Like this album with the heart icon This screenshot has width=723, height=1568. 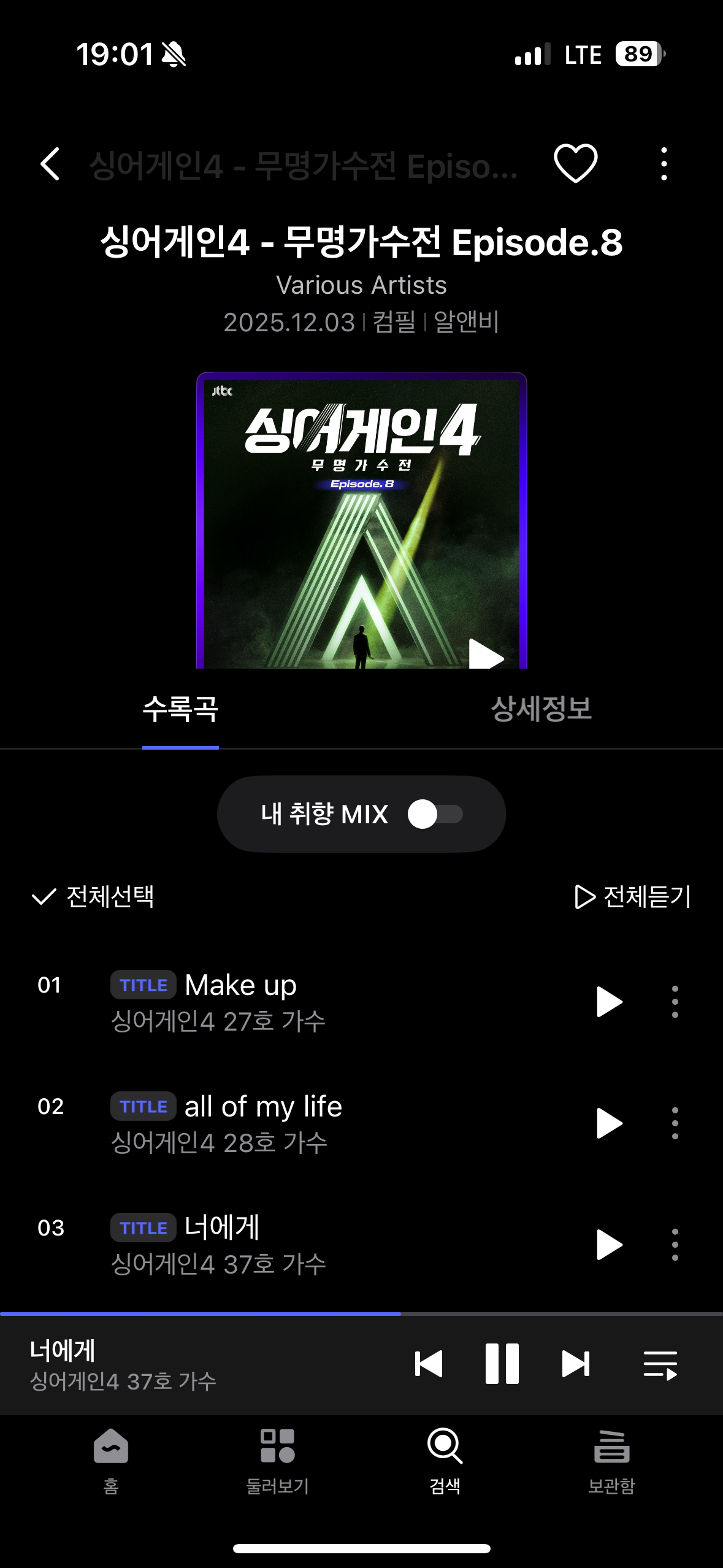point(575,164)
